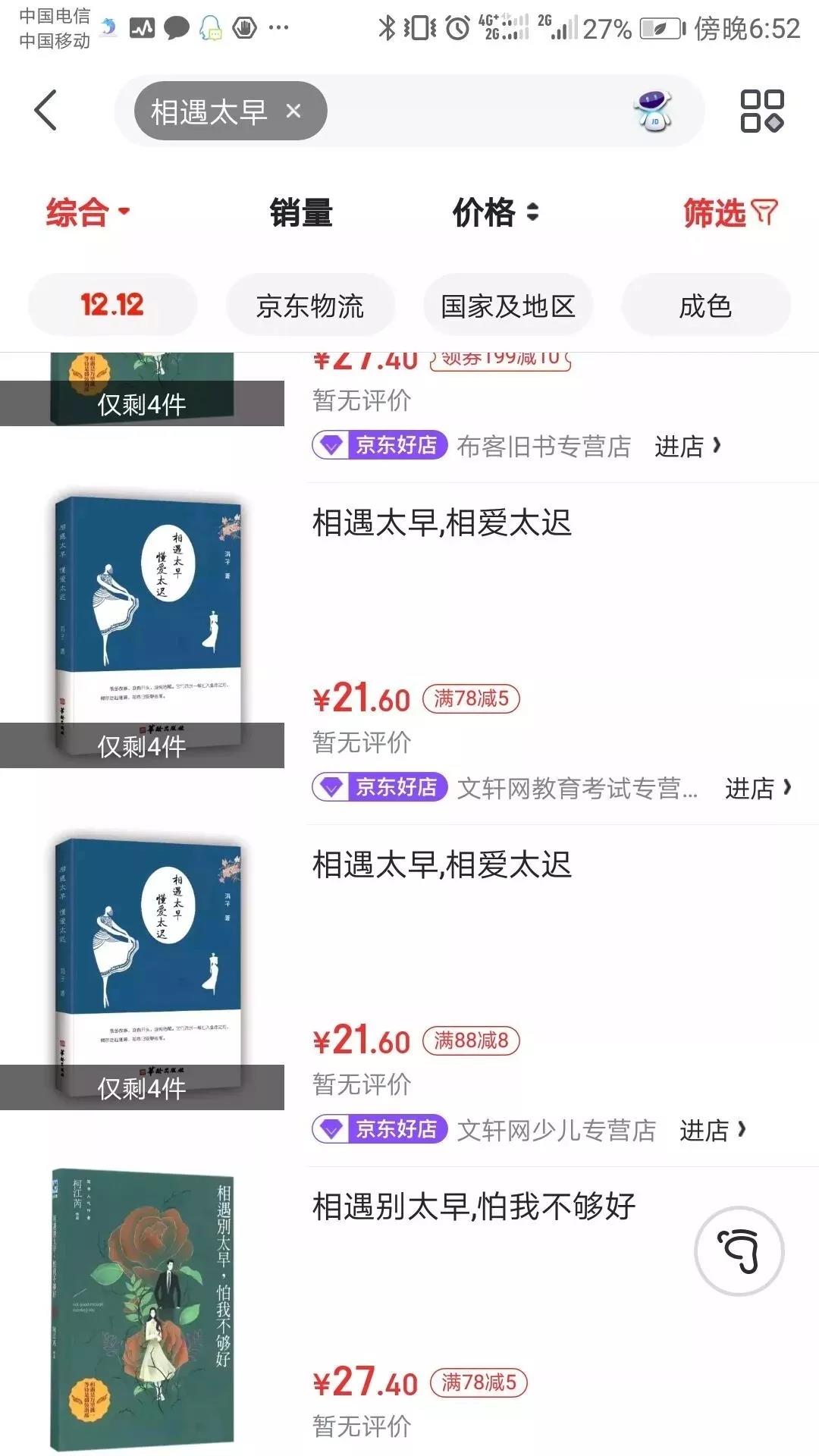The height and width of the screenshot is (1456, 819).
Task: Open the JD robot assistant icon
Action: pyautogui.click(x=652, y=111)
